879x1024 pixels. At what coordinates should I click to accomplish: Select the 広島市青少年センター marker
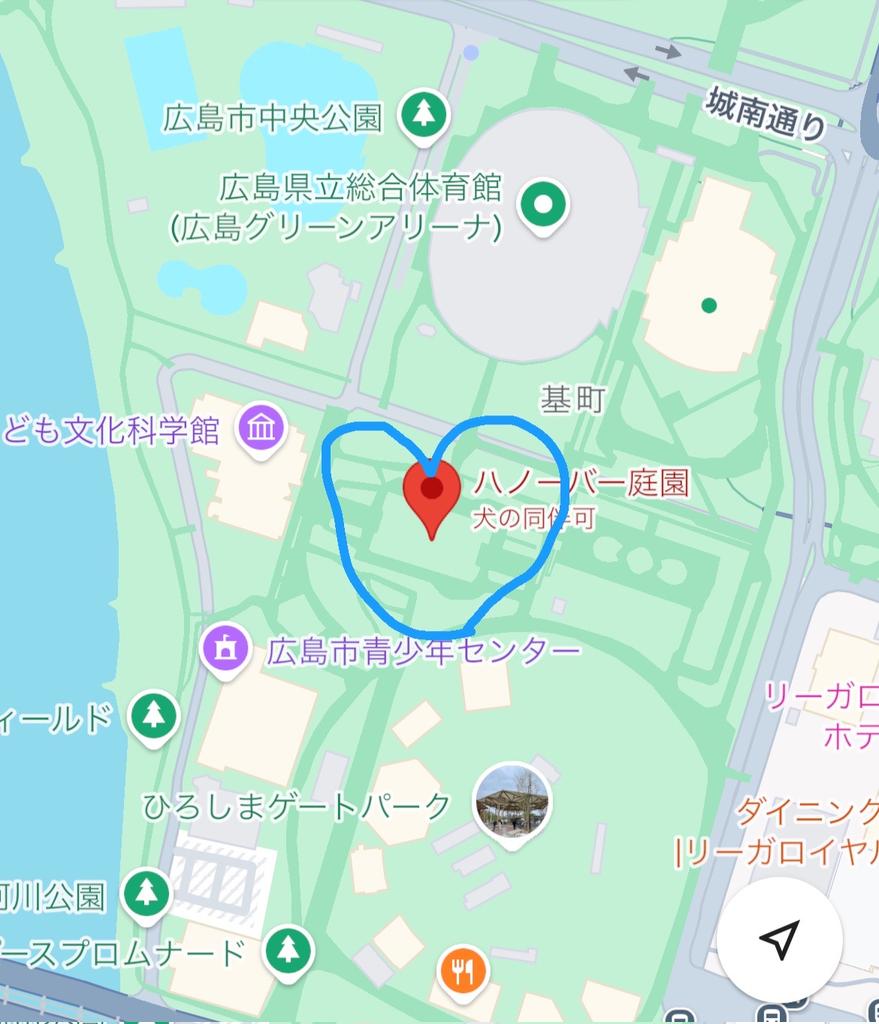point(226,650)
